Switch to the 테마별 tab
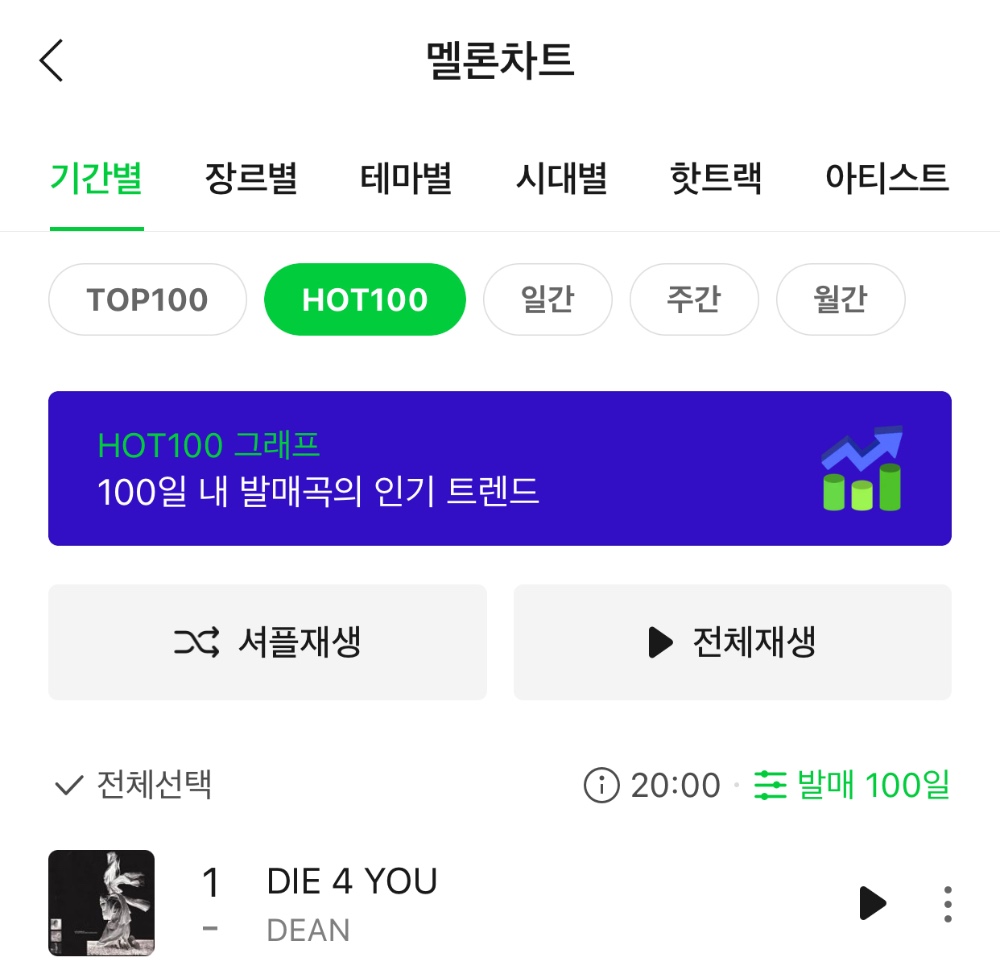This screenshot has width=1000, height=978. click(406, 180)
